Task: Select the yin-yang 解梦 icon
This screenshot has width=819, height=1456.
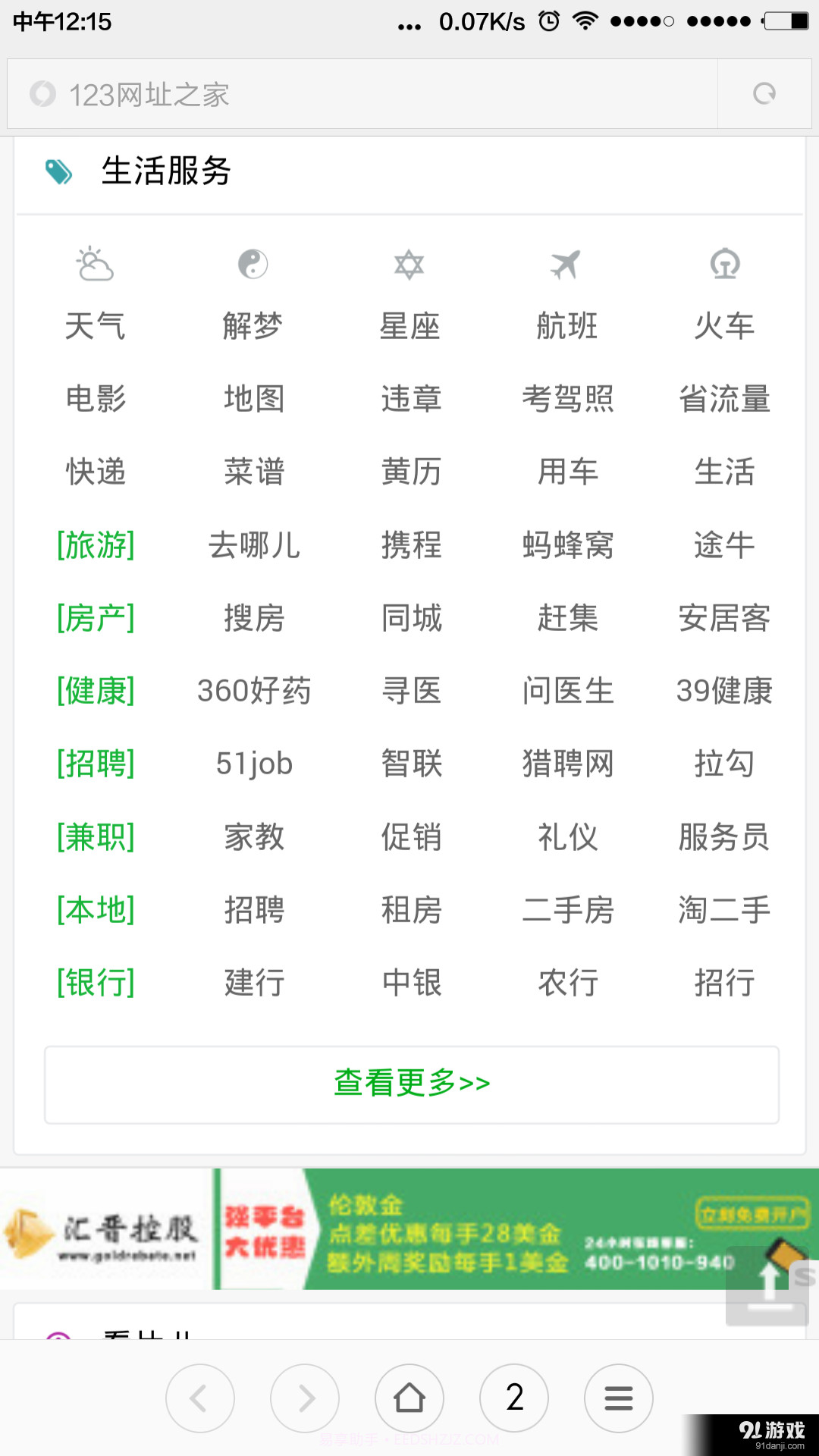Action: pos(253,265)
